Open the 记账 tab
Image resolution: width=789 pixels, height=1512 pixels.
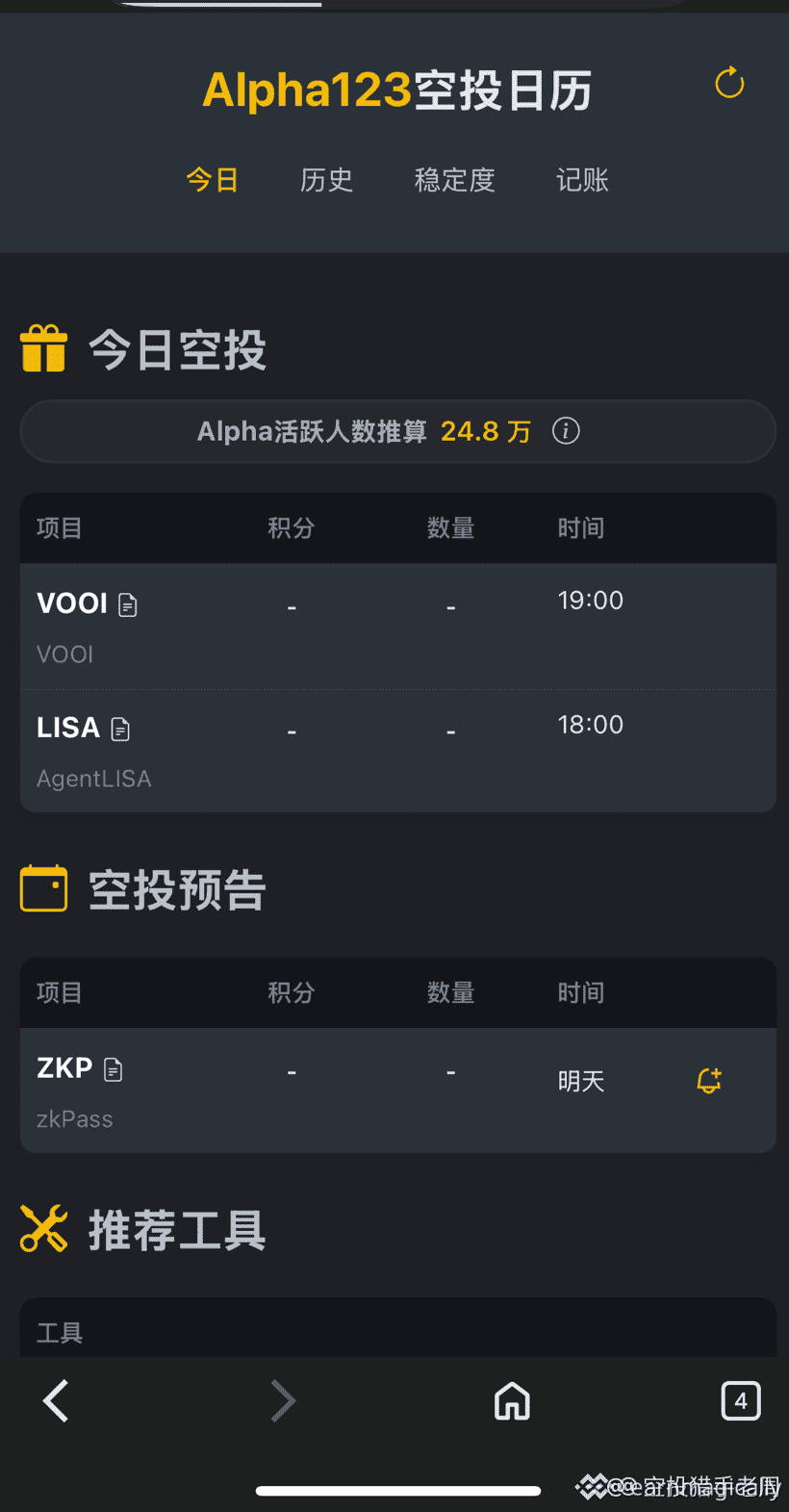coord(582,180)
